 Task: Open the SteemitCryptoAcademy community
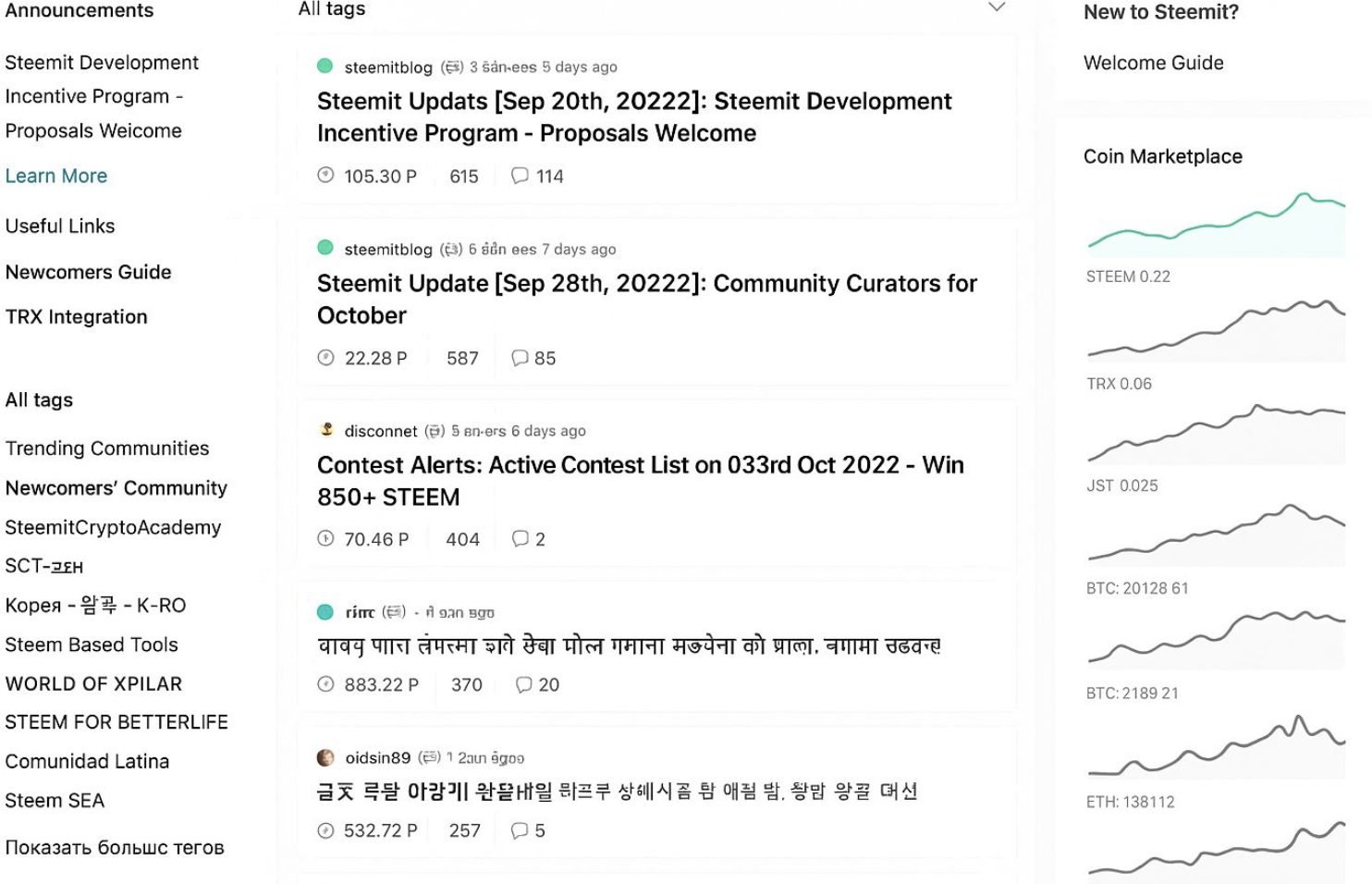click(x=113, y=527)
